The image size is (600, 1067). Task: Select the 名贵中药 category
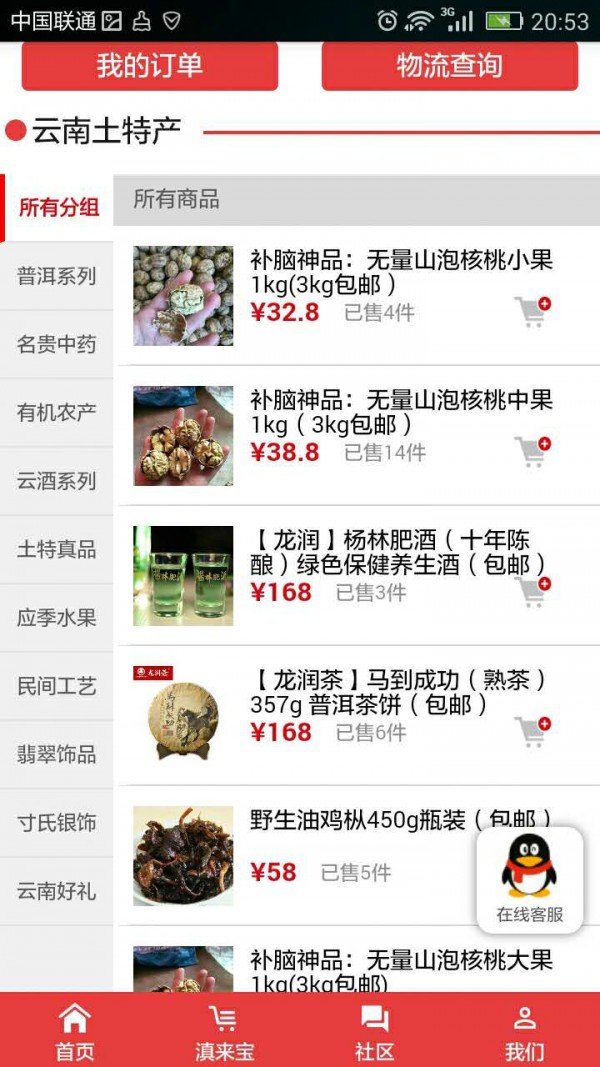tap(56, 345)
